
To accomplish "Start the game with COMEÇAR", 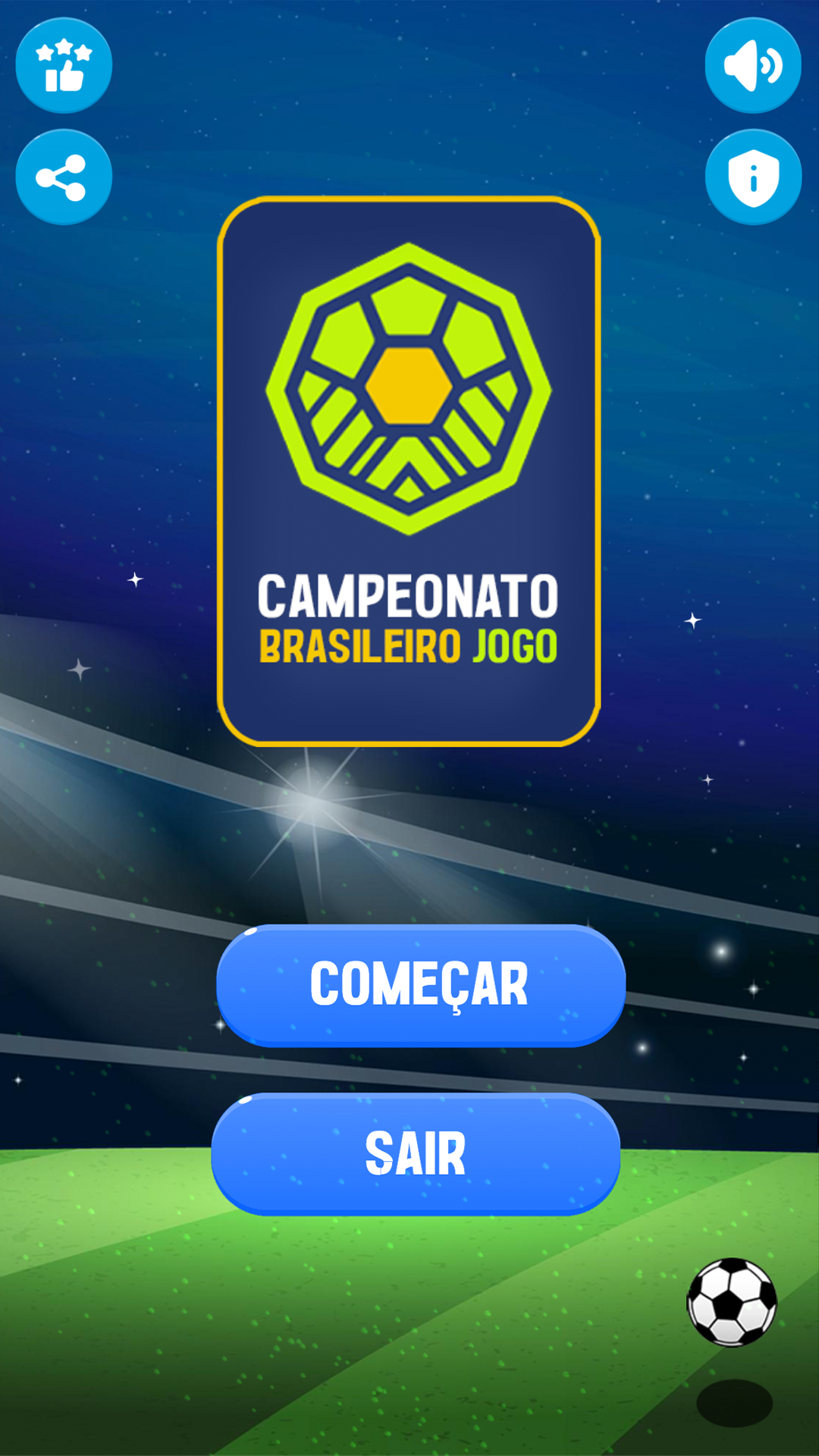I will 421,985.
